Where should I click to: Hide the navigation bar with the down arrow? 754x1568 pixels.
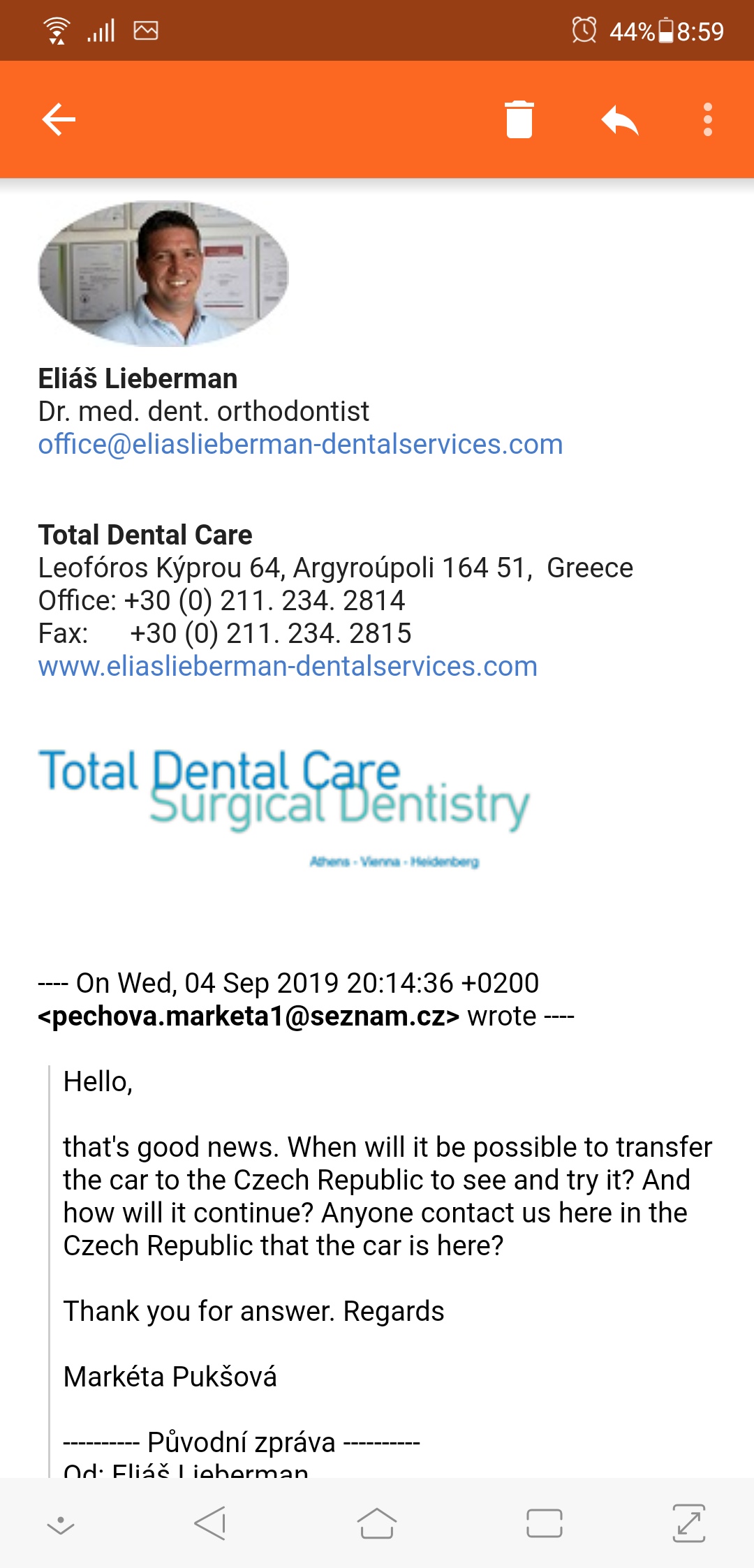pyautogui.click(x=61, y=1525)
